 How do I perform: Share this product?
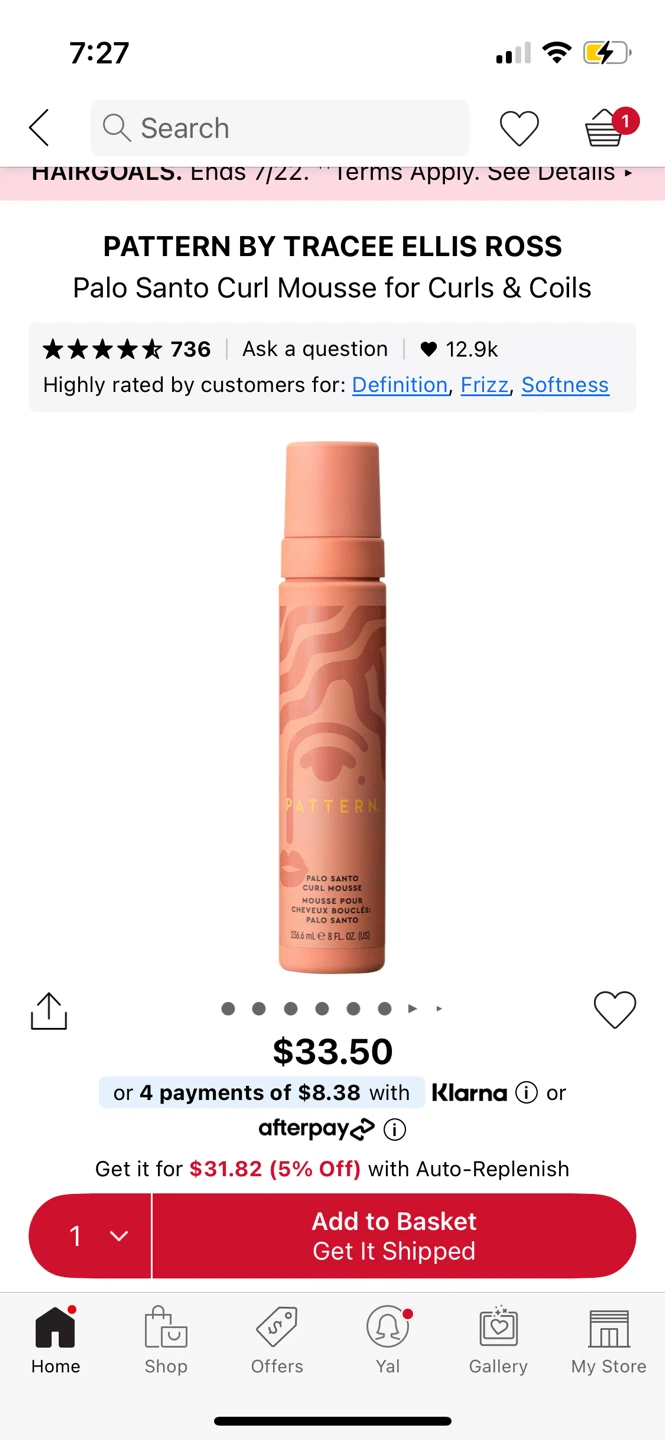click(x=49, y=1011)
